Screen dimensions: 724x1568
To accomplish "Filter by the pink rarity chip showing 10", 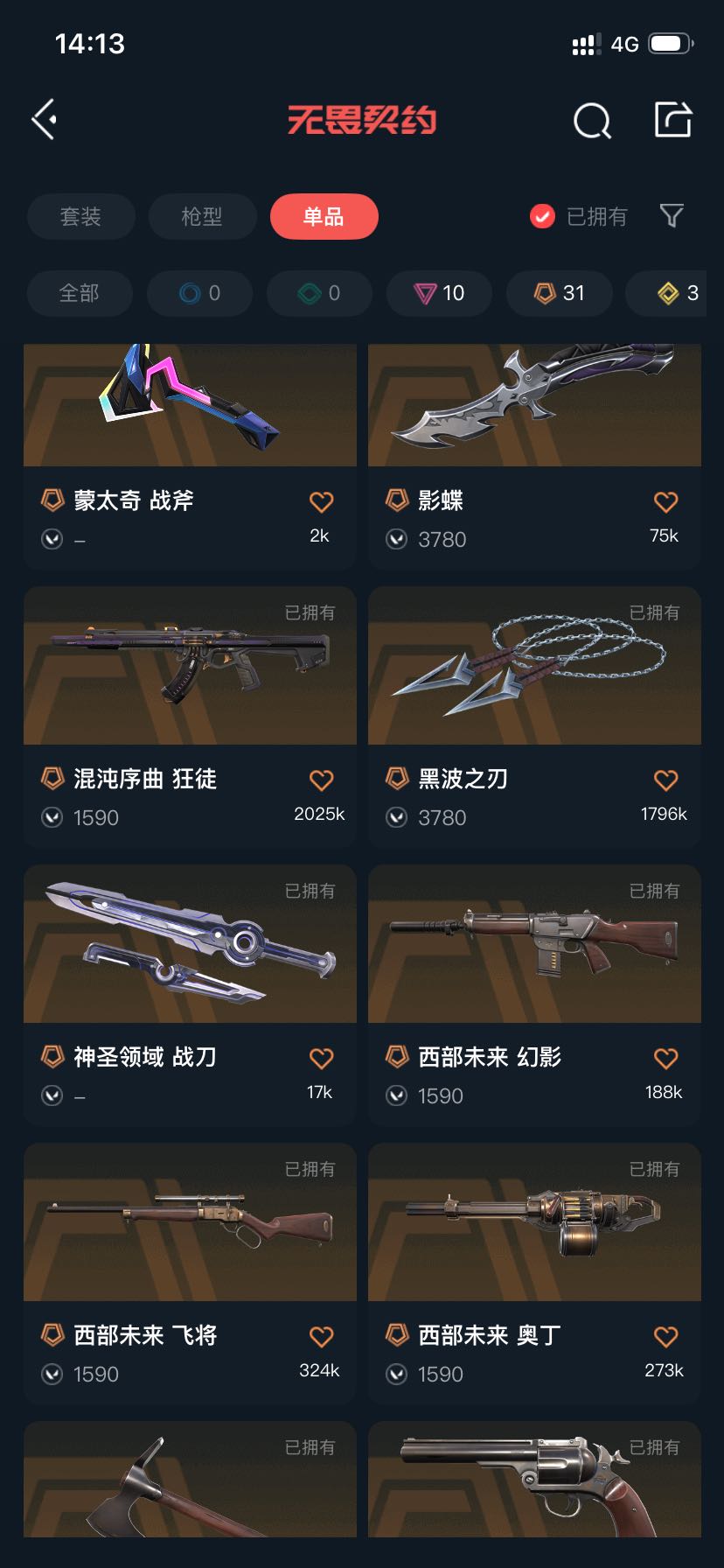I will coord(439,293).
